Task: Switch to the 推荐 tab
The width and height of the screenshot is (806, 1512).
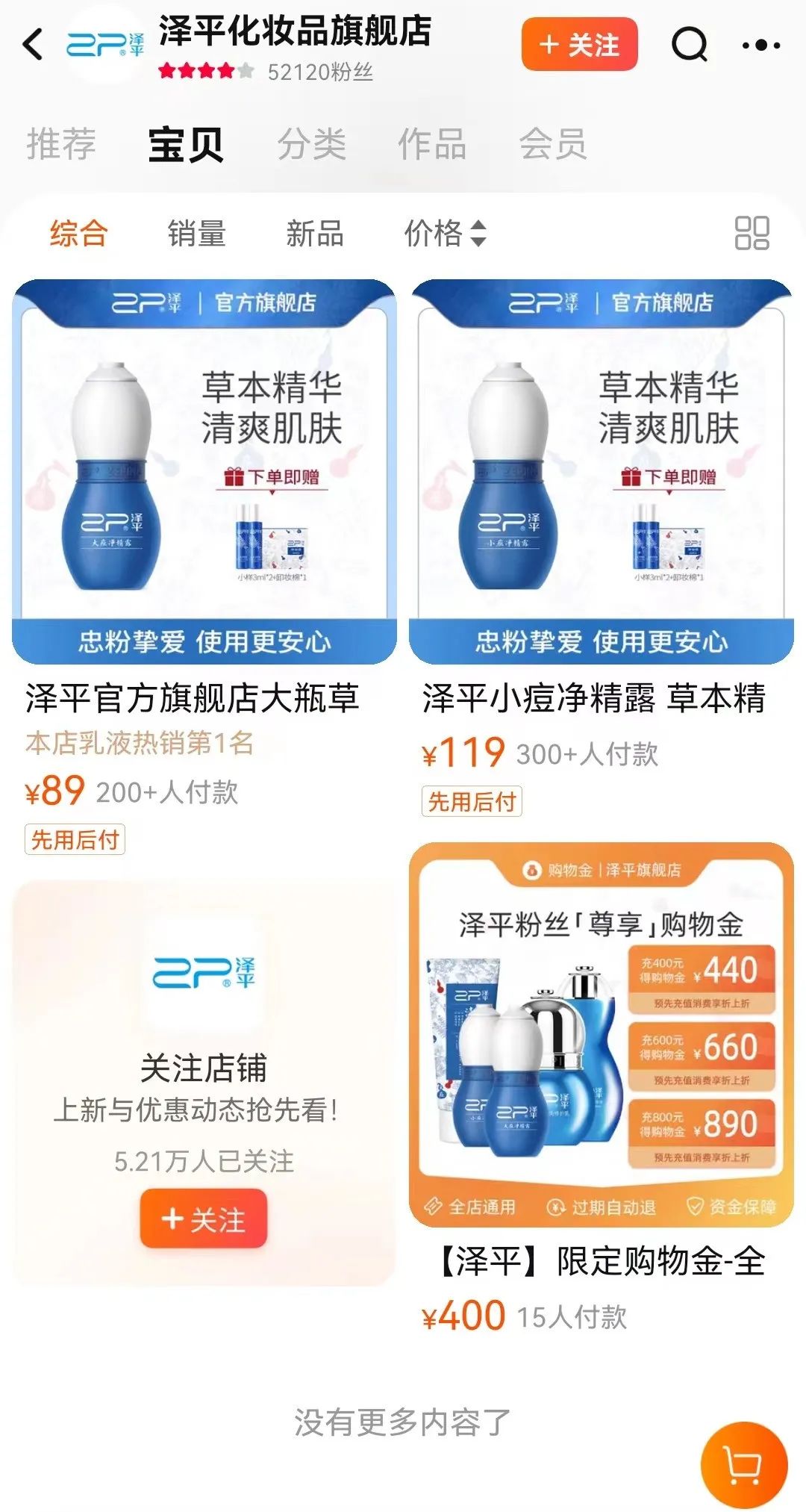Action: (61, 144)
